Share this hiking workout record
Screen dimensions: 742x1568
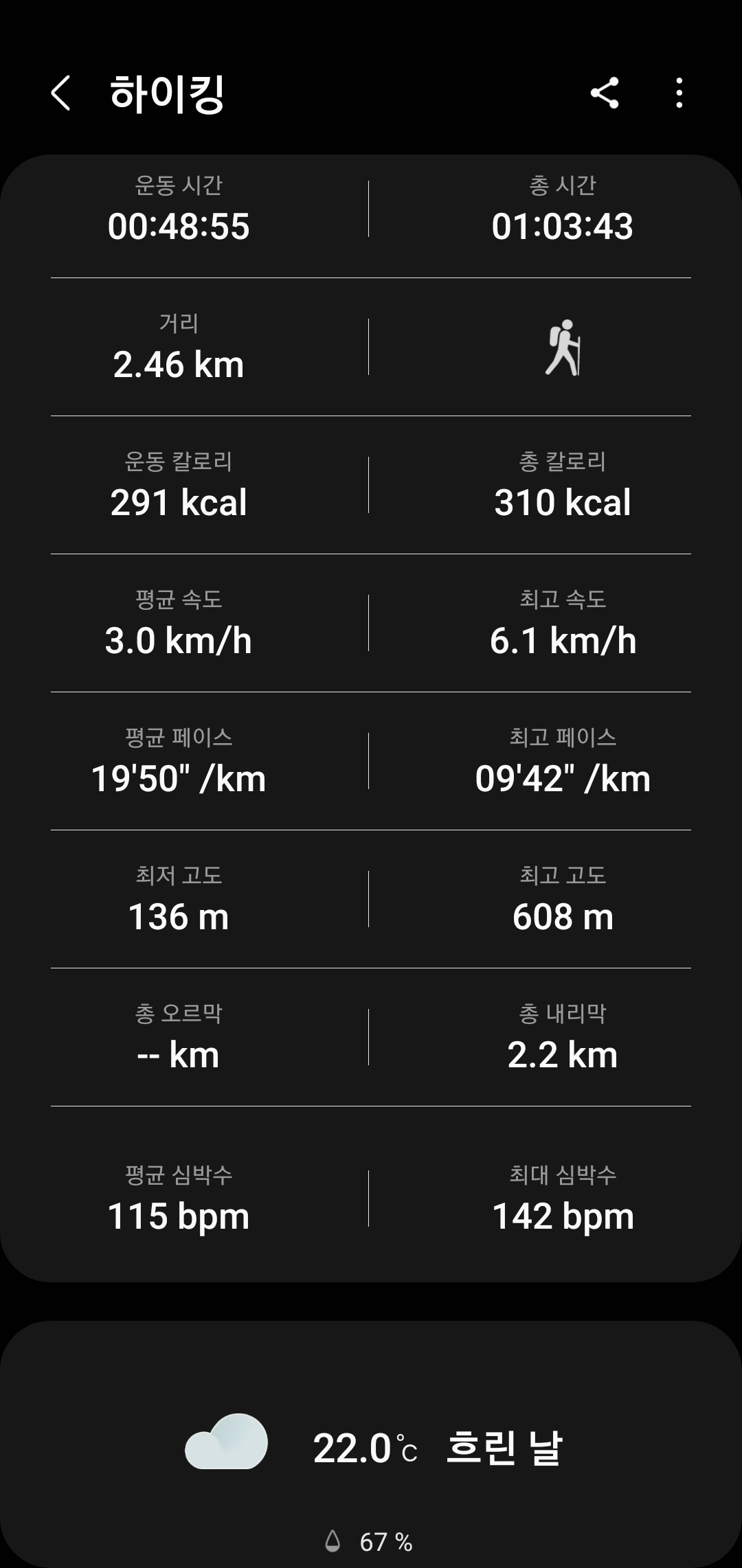[x=605, y=93]
